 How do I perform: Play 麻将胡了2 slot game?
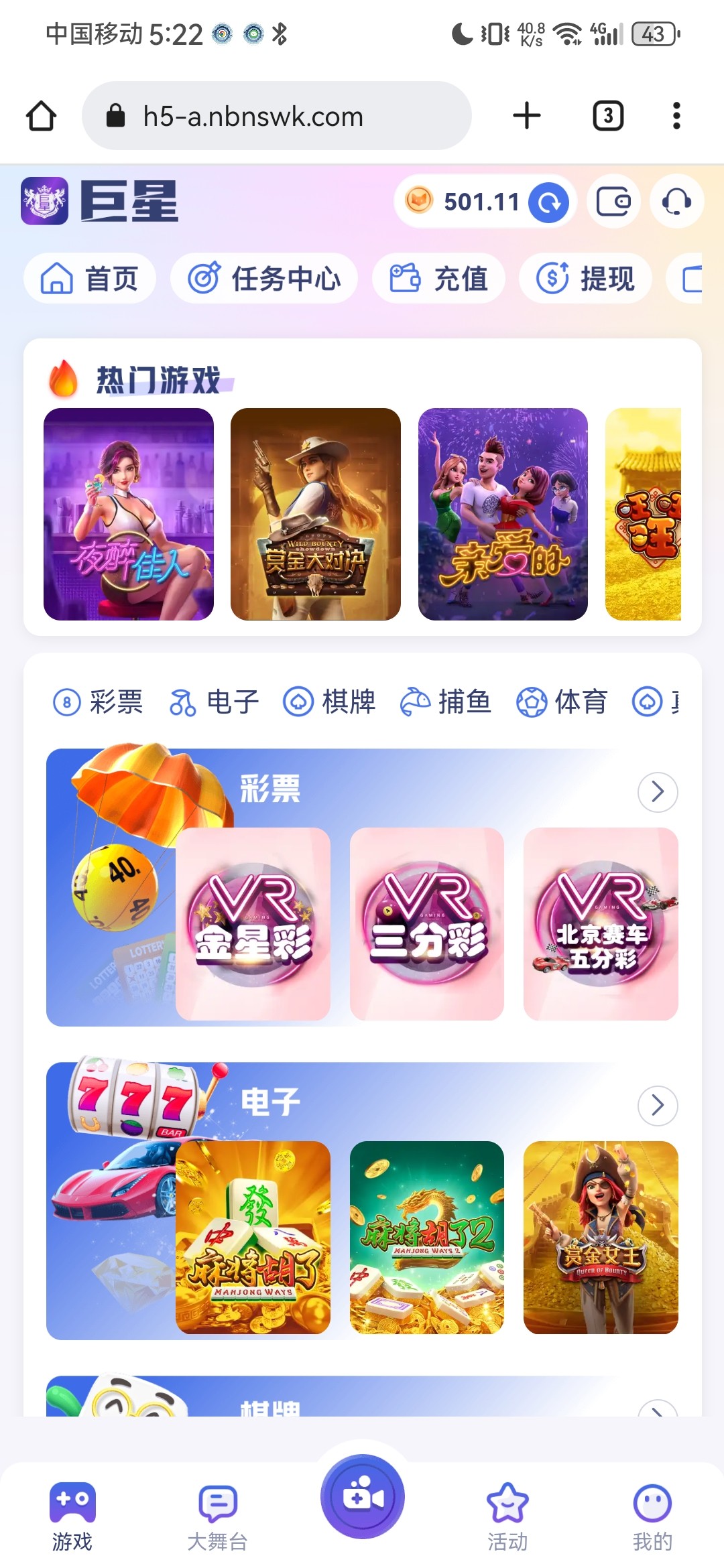tap(427, 1238)
